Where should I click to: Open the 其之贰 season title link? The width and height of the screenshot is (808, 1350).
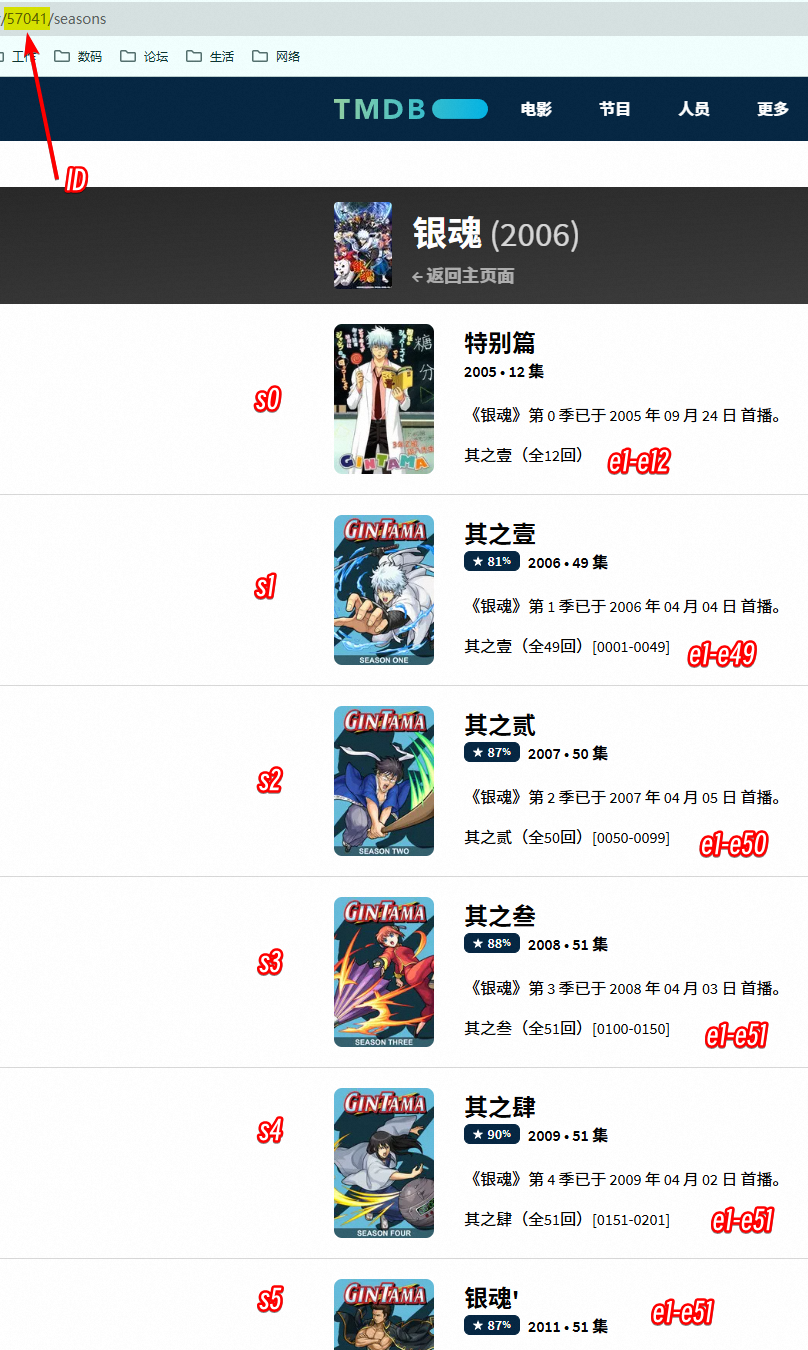coord(500,725)
